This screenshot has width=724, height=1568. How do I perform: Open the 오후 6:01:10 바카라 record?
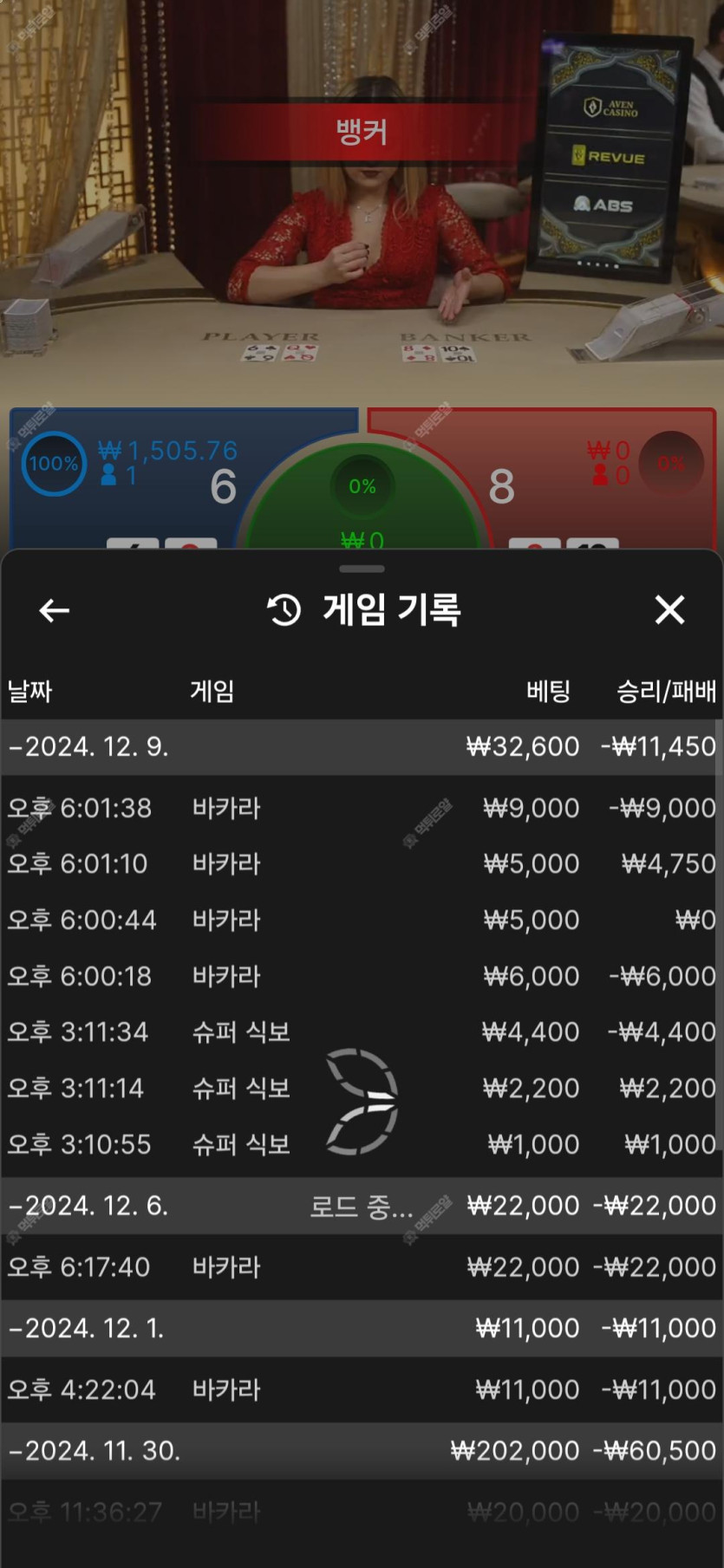(x=361, y=864)
